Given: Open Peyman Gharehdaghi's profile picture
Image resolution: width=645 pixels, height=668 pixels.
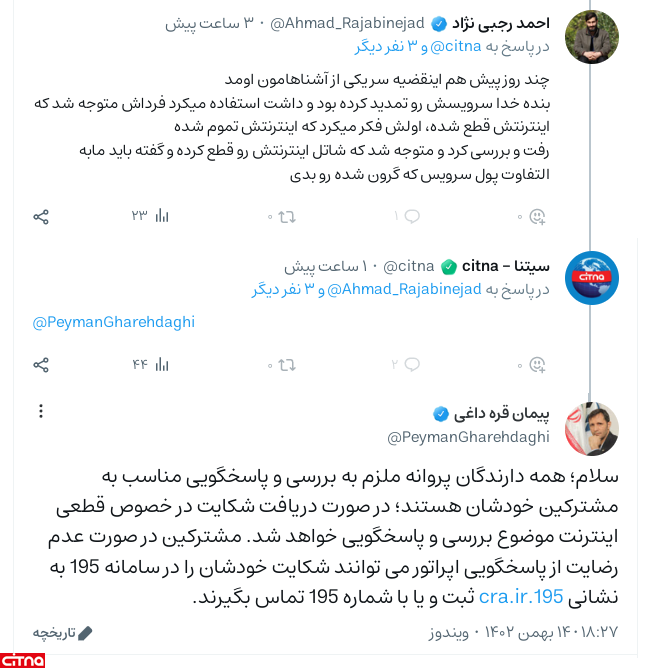Looking at the screenshot, I should (x=592, y=429).
